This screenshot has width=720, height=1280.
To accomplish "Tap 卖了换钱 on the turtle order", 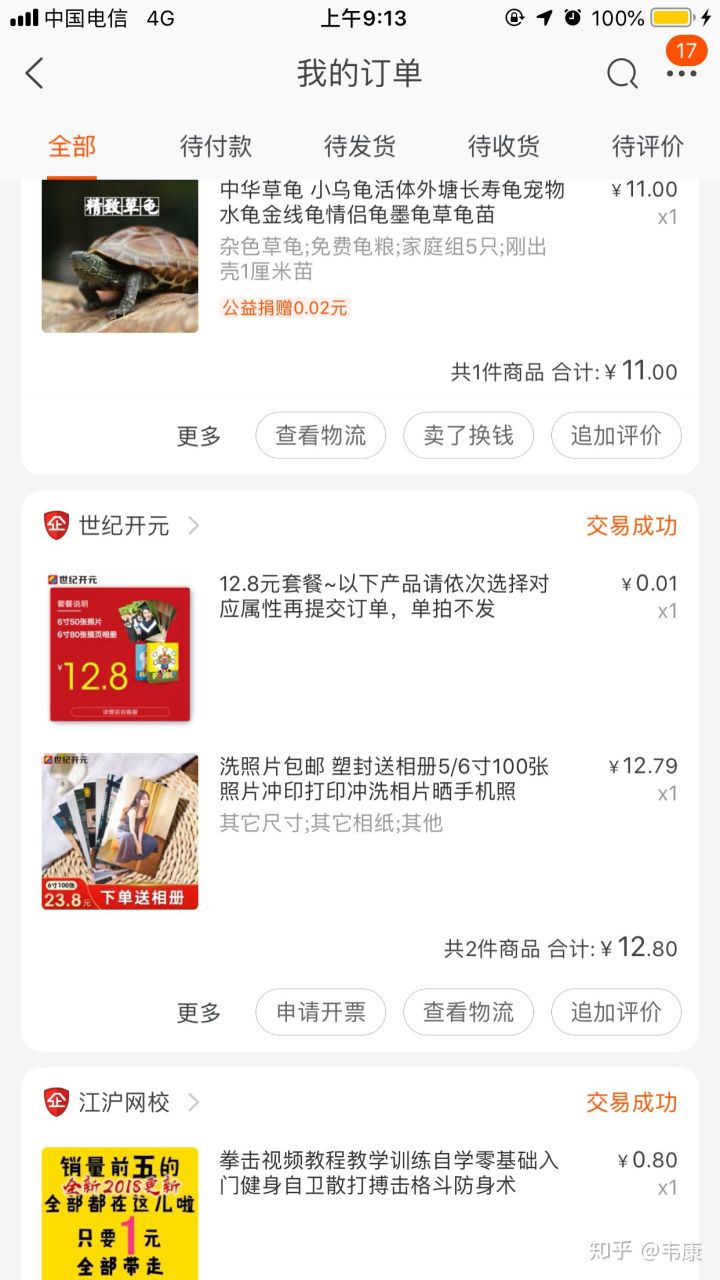I will pos(468,435).
